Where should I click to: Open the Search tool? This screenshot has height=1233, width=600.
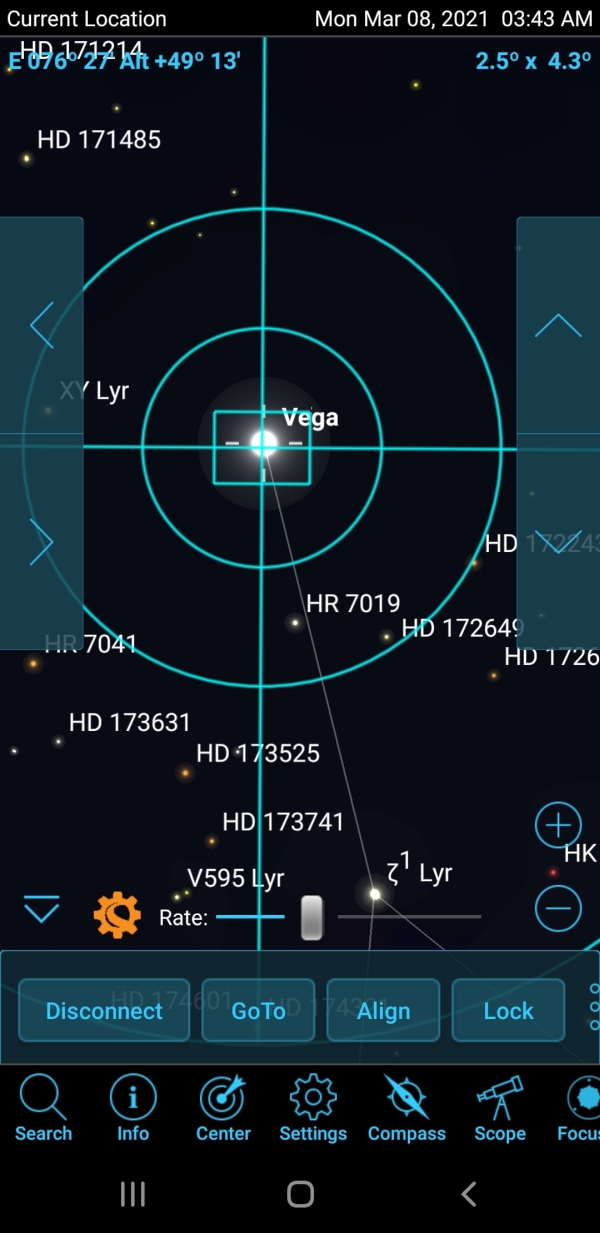pos(43,1108)
